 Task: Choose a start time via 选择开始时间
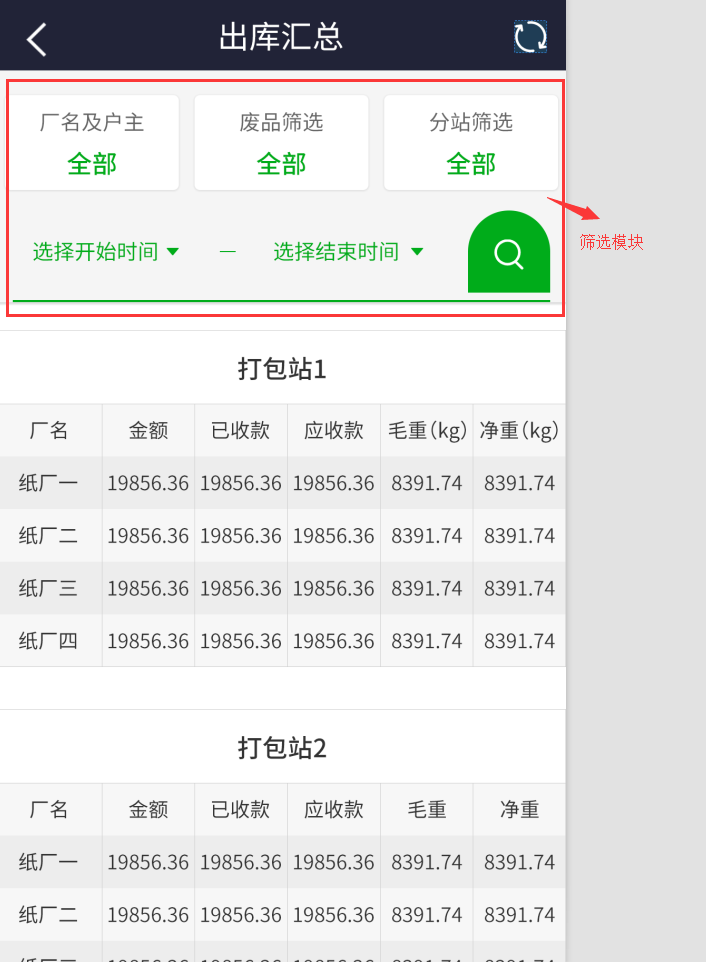(105, 252)
